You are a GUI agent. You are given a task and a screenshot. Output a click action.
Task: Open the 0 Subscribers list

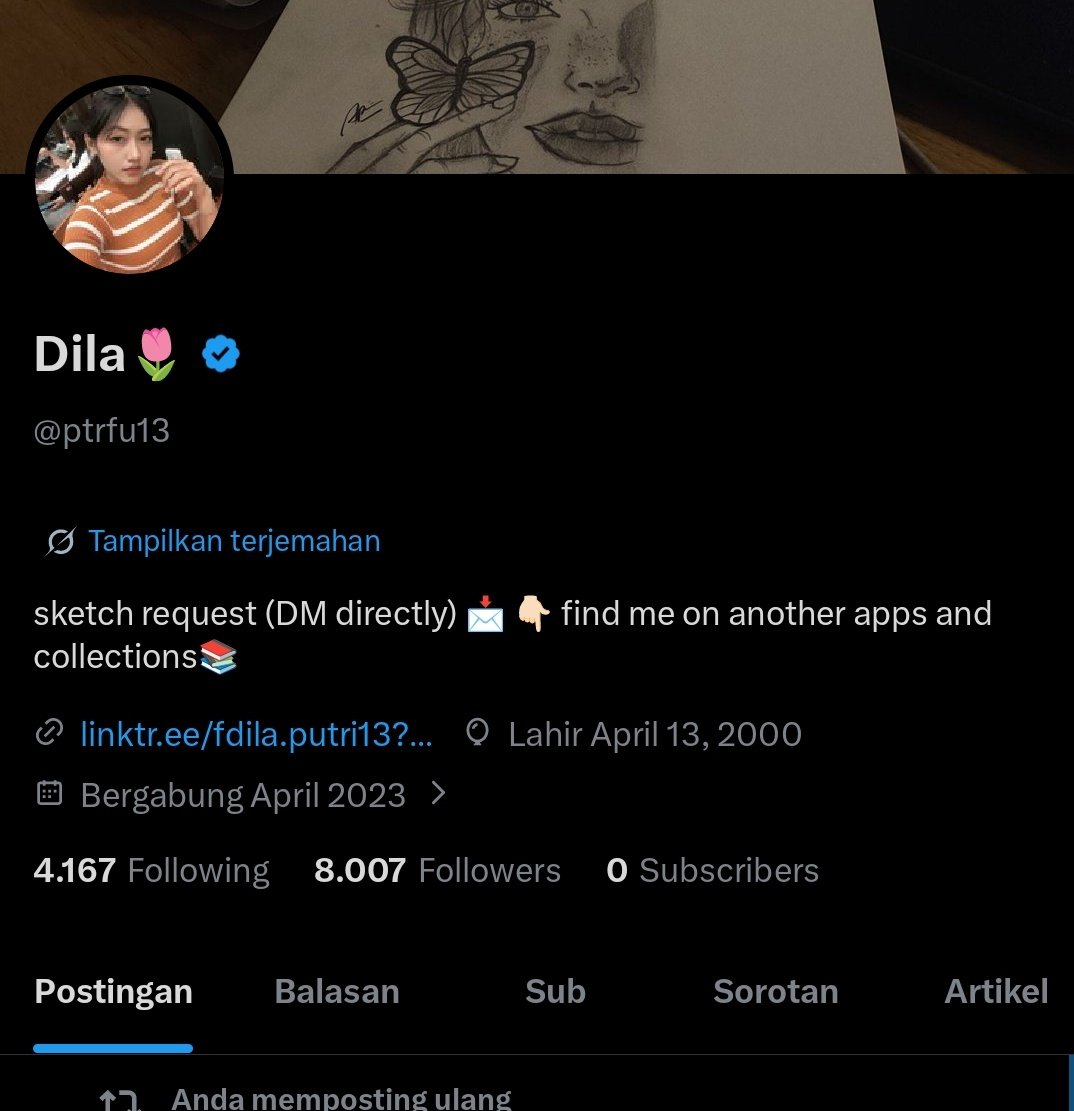[x=712, y=870]
